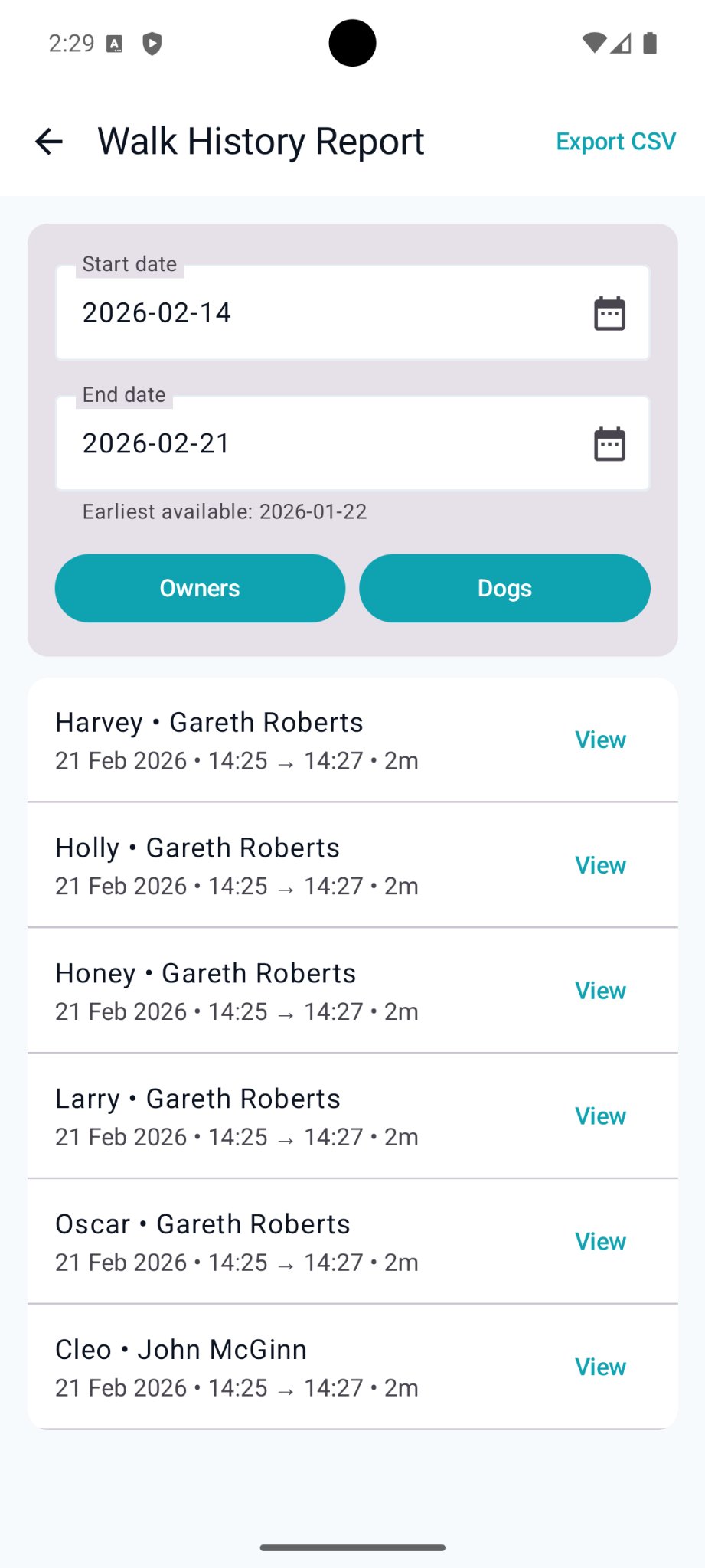Viewport: 705px width, 1568px height.
Task: Tap the cellular signal icon
Action: (622, 44)
